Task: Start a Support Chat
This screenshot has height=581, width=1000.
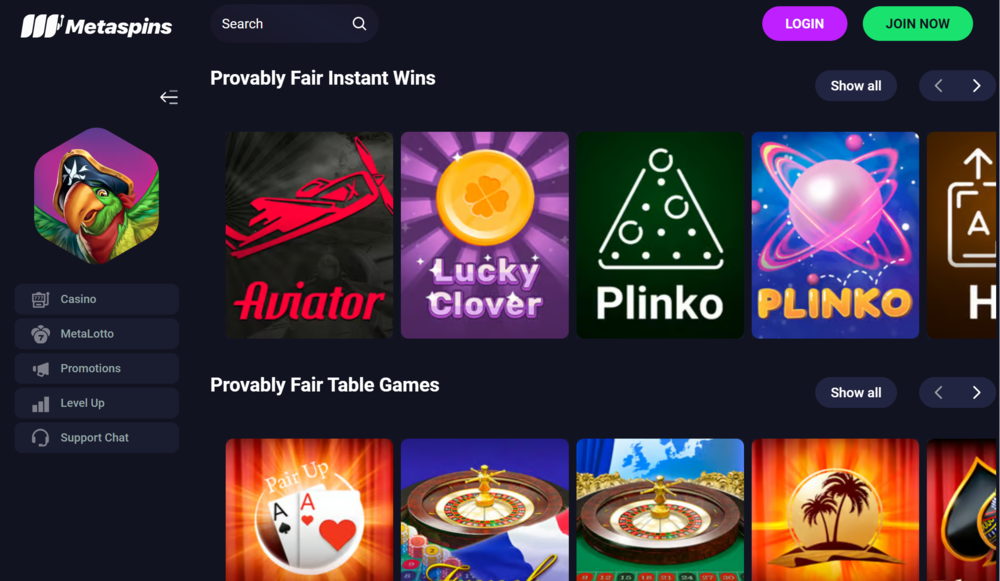Action: pyautogui.click(x=97, y=437)
